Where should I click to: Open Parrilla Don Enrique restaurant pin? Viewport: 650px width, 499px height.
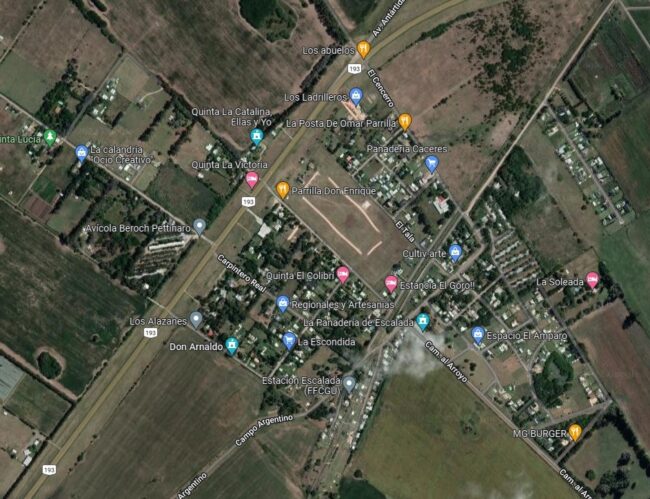283,188
